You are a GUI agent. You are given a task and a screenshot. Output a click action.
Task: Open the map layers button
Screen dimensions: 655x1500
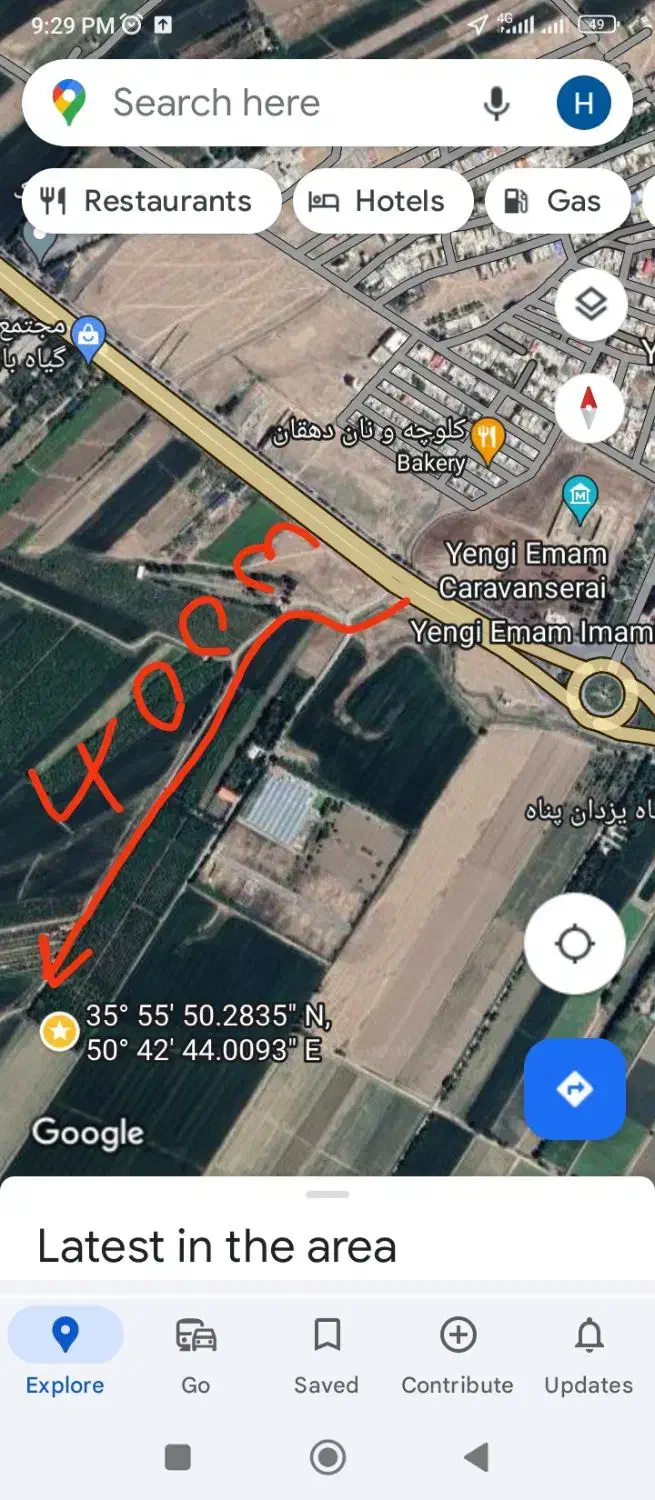tap(591, 304)
